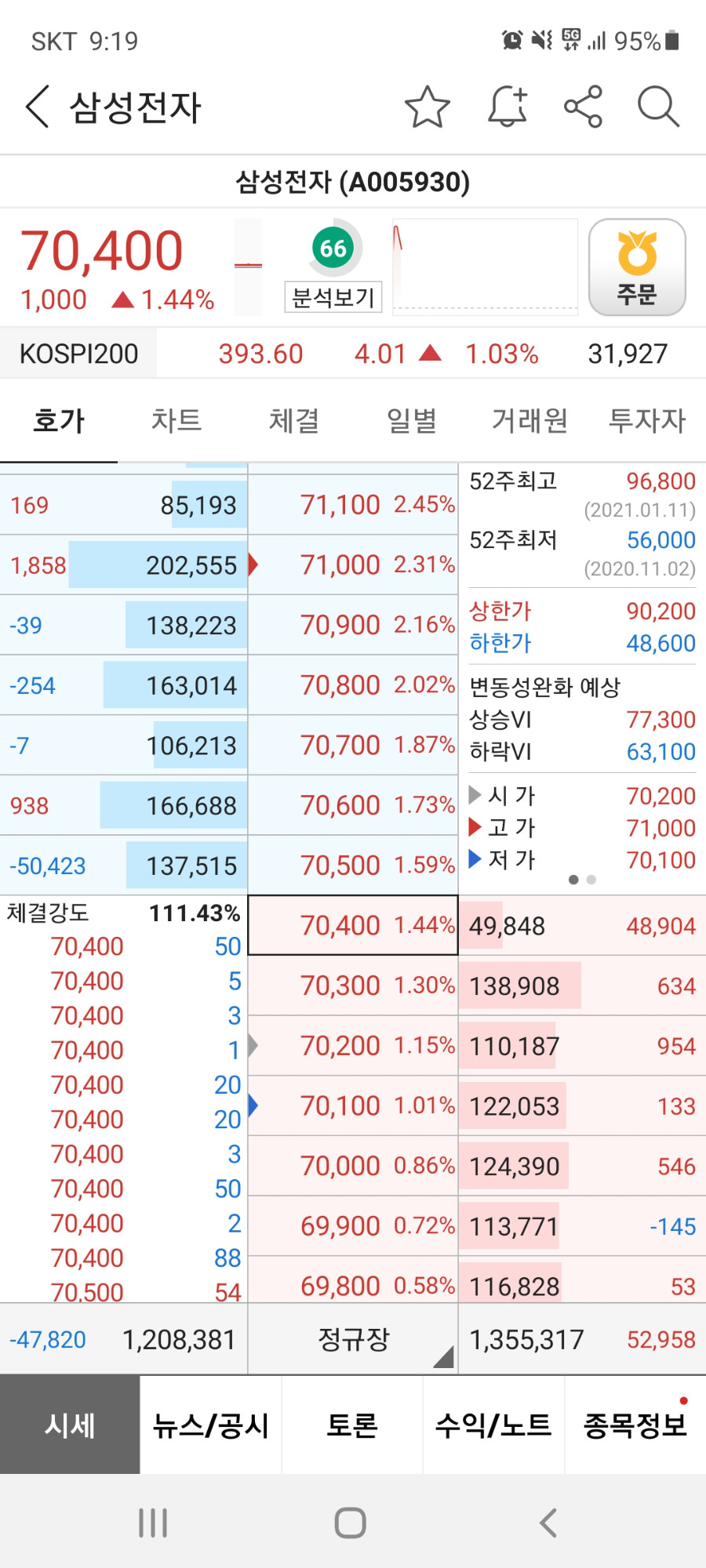Add 삼성전자 to favorites with the star
The height and width of the screenshot is (1568, 706).
(428, 107)
